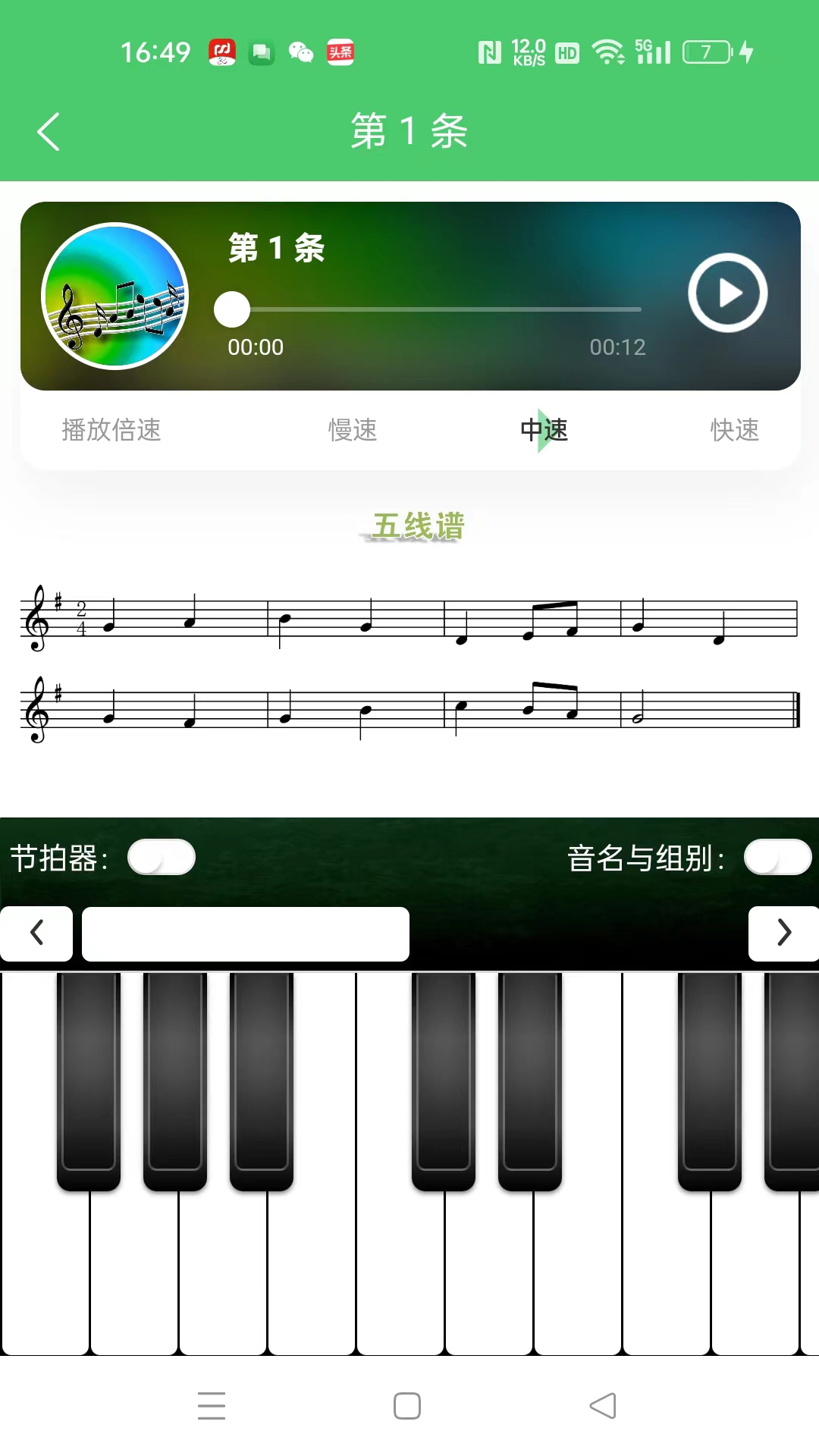
Task: Go back using the header arrow
Action: point(49,131)
